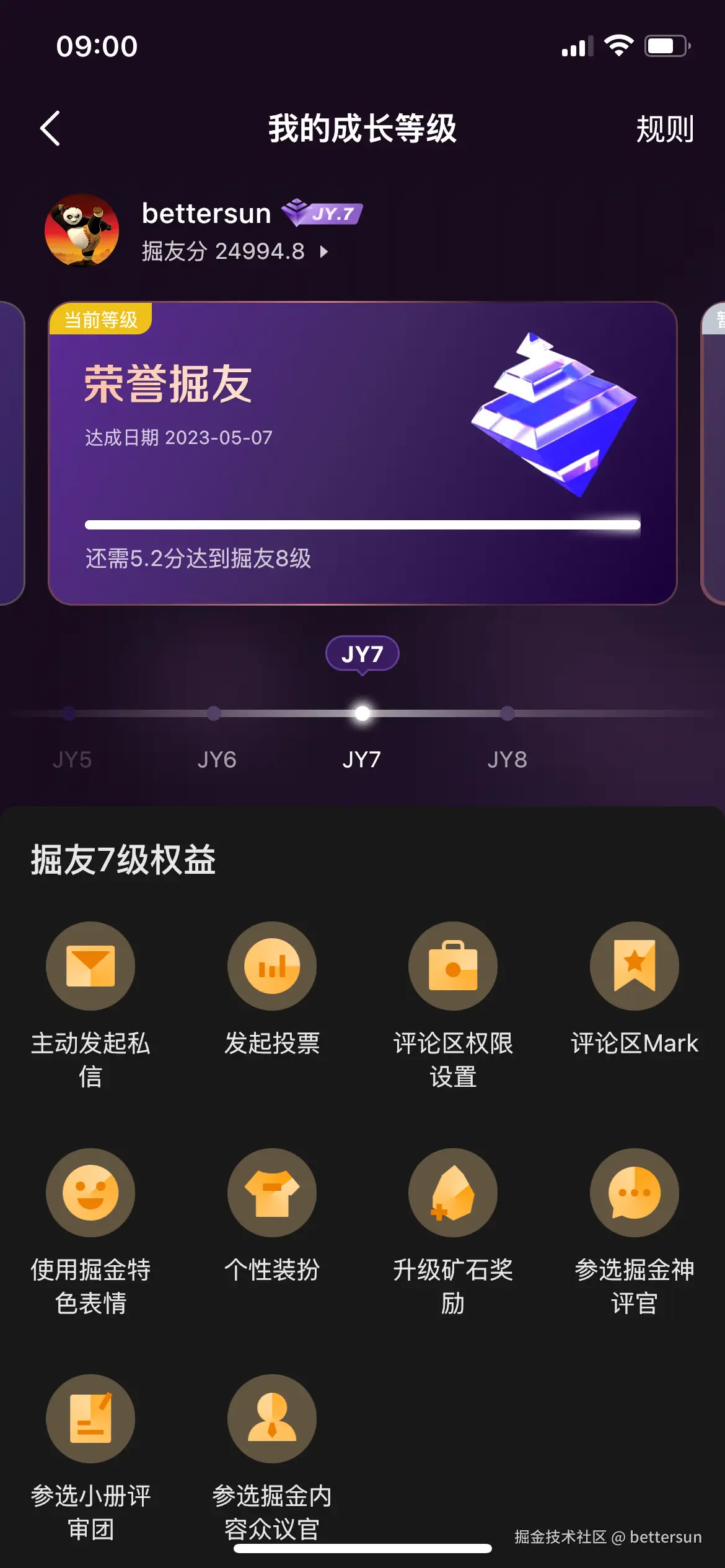725x1568 pixels.
Task: Open the 规则 rules page
Action: [664, 130]
